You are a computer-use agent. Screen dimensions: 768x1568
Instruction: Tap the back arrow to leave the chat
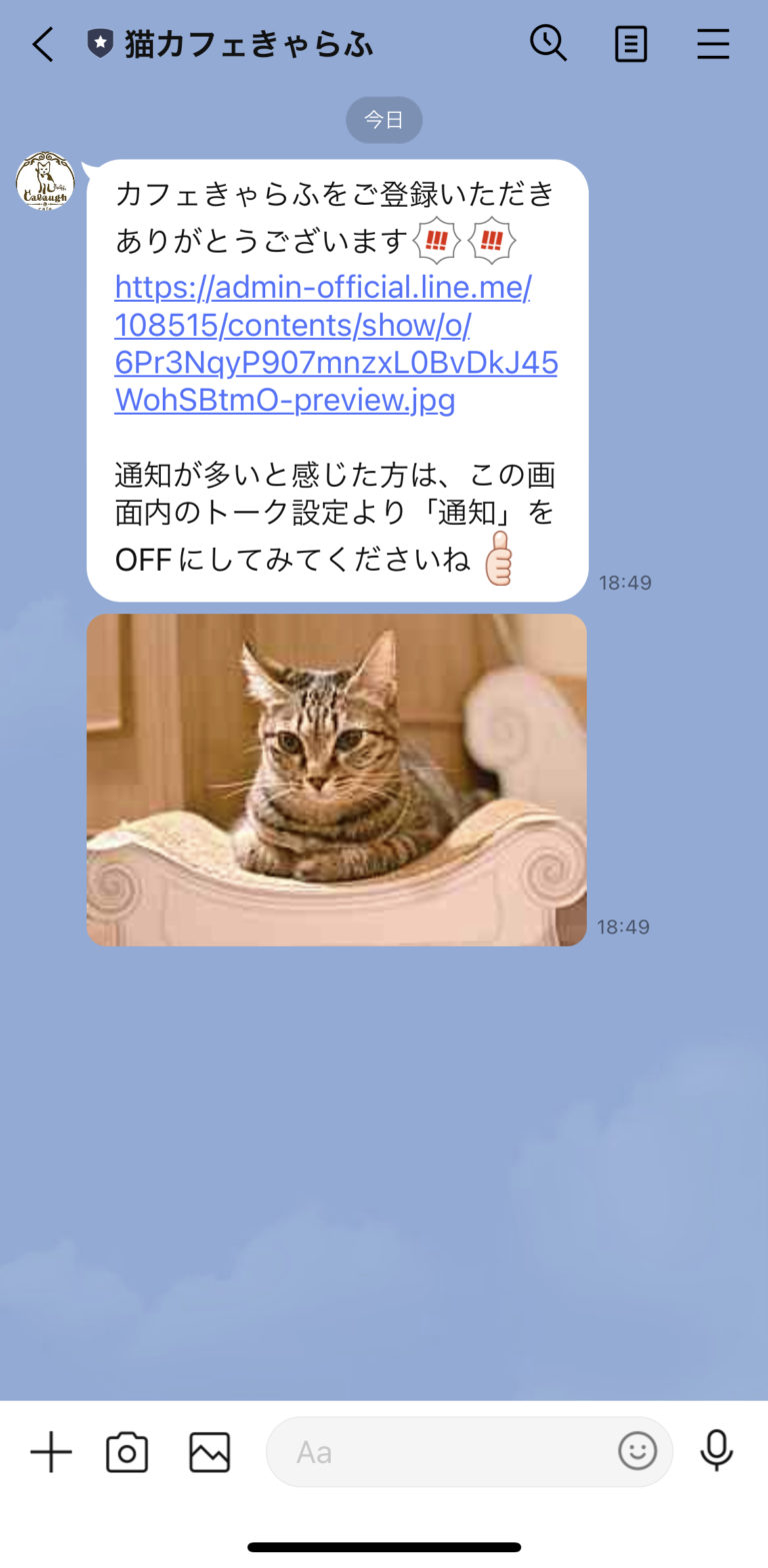click(41, 43)
